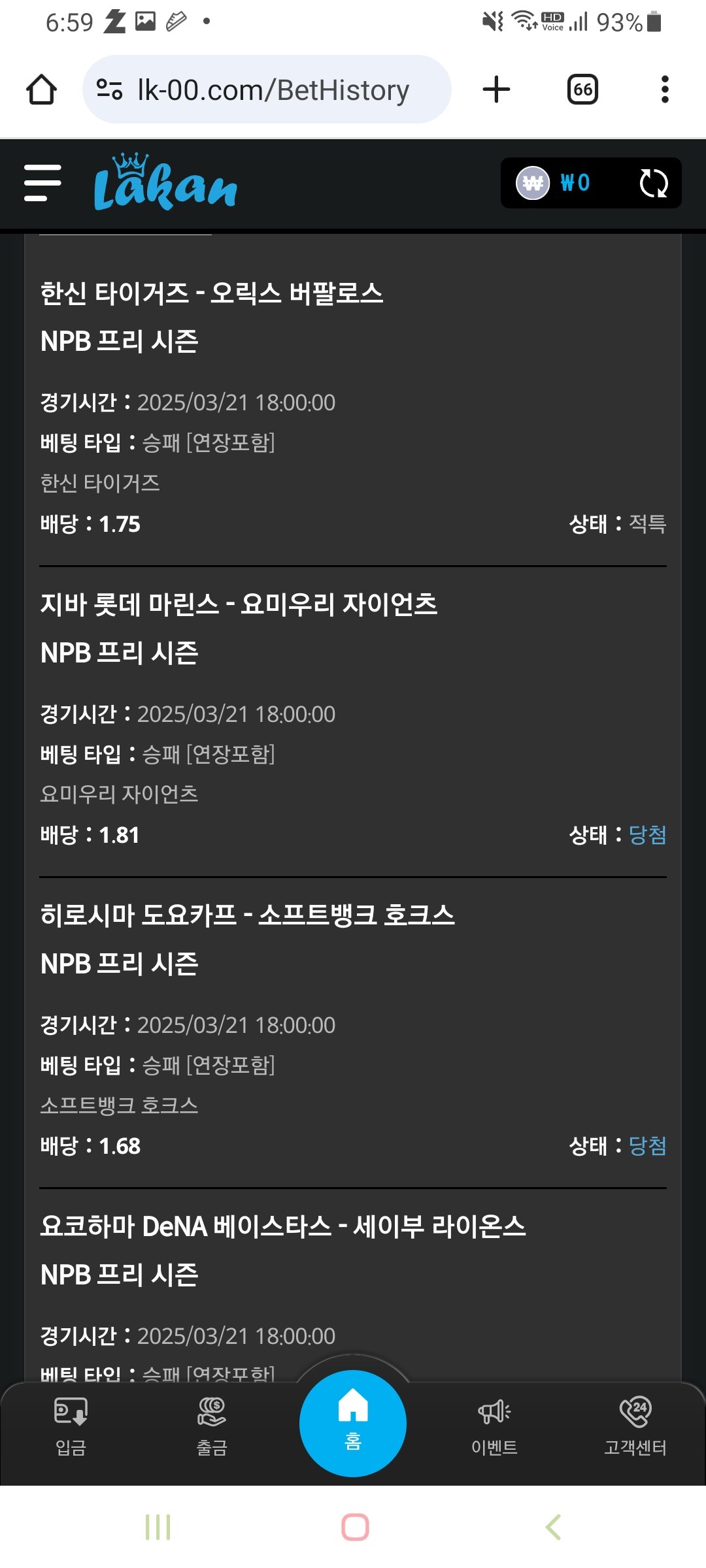The height and width of the screenshot is (1568, 706).
Task: Open a new browser tab
Action: pos(497,90)
